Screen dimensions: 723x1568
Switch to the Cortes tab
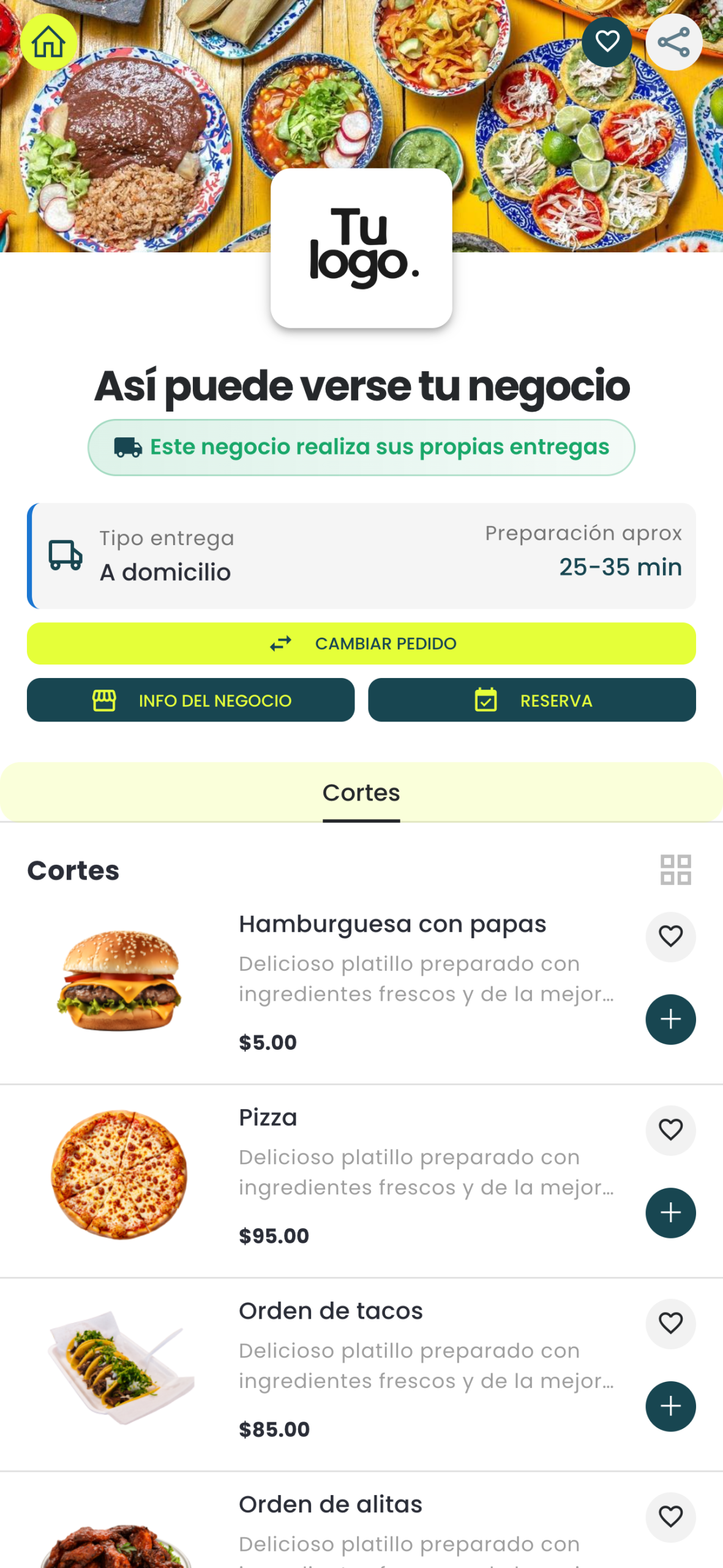pyautogui.click(x=361, y=792)
